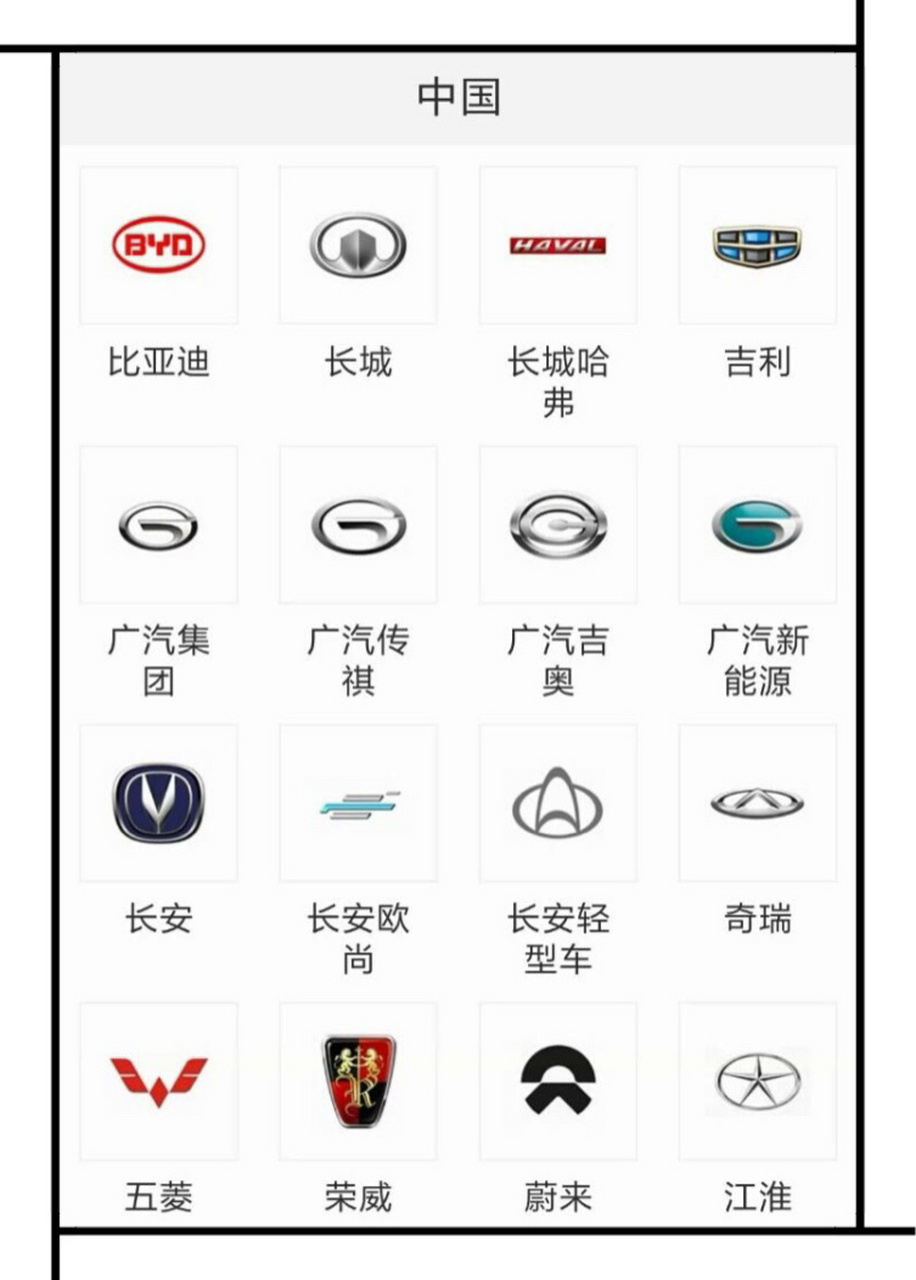This screenshot has width=916, height=1280.
Task: Select the BYD (比亚迪) logo
Action: [x=158, y=243]
